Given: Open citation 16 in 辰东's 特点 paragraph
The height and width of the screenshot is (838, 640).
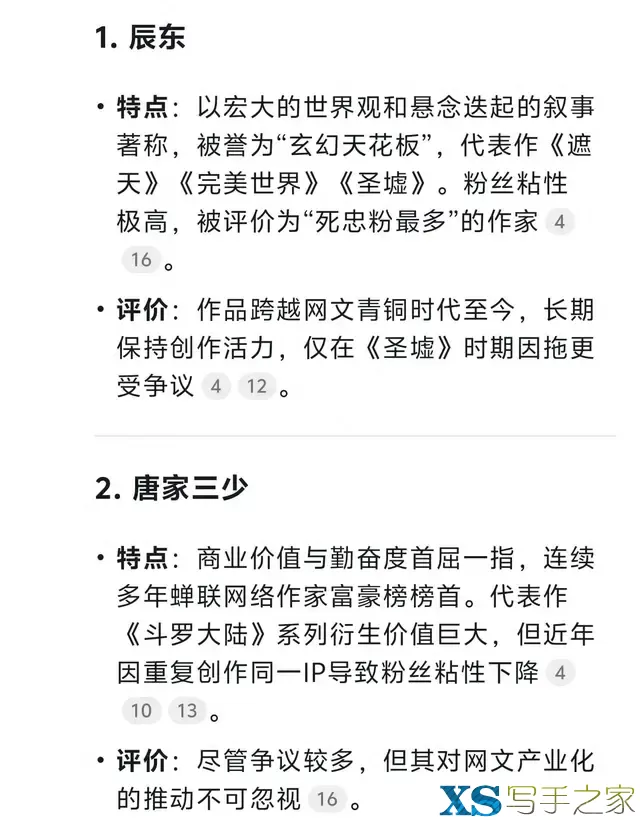Looking at the screenshot, I should pyautogui.click(x=141, y=260).
